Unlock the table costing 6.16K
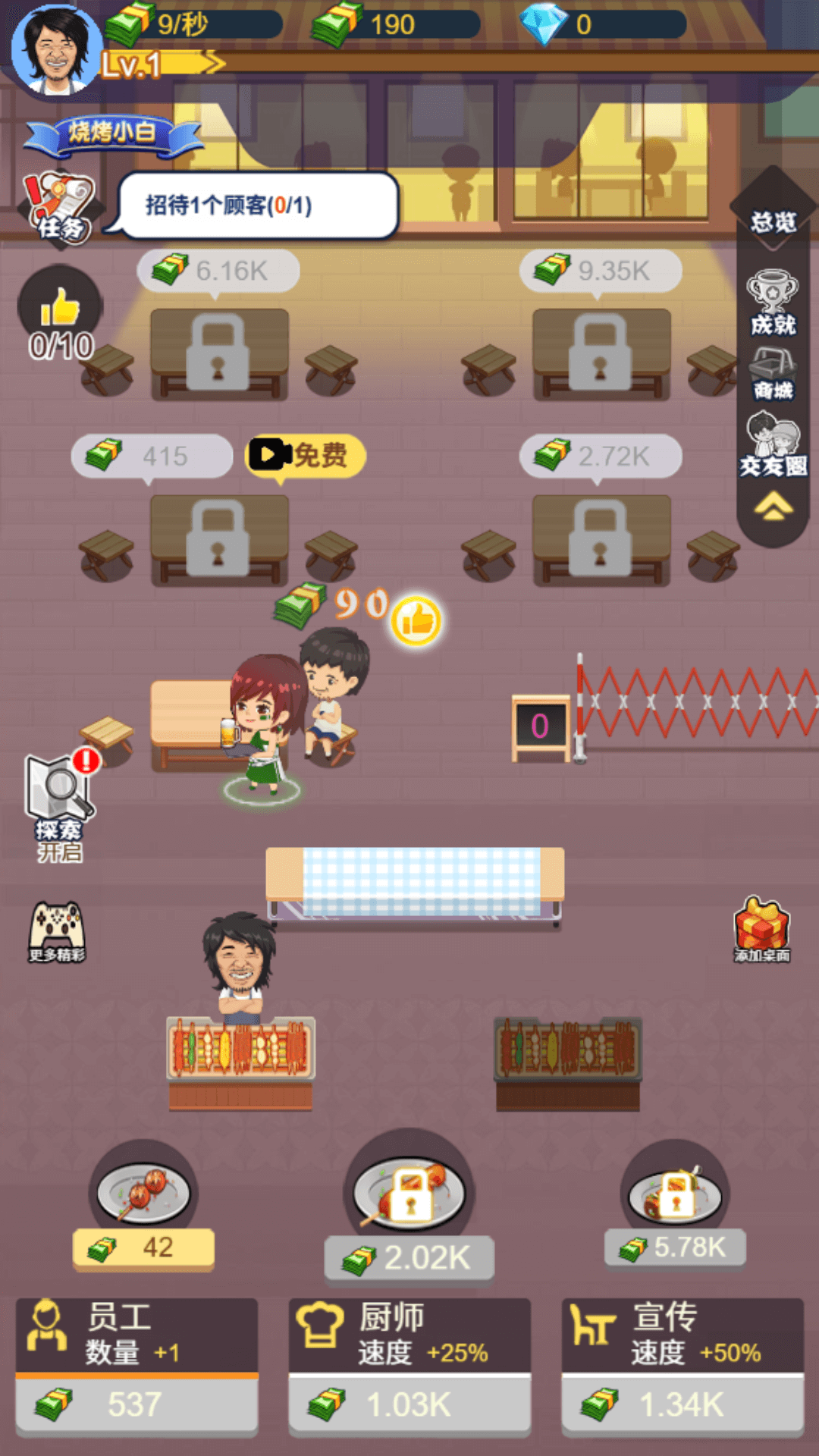Image resolution: width=819 pixels, height=1456 pixels. point(218,271)
